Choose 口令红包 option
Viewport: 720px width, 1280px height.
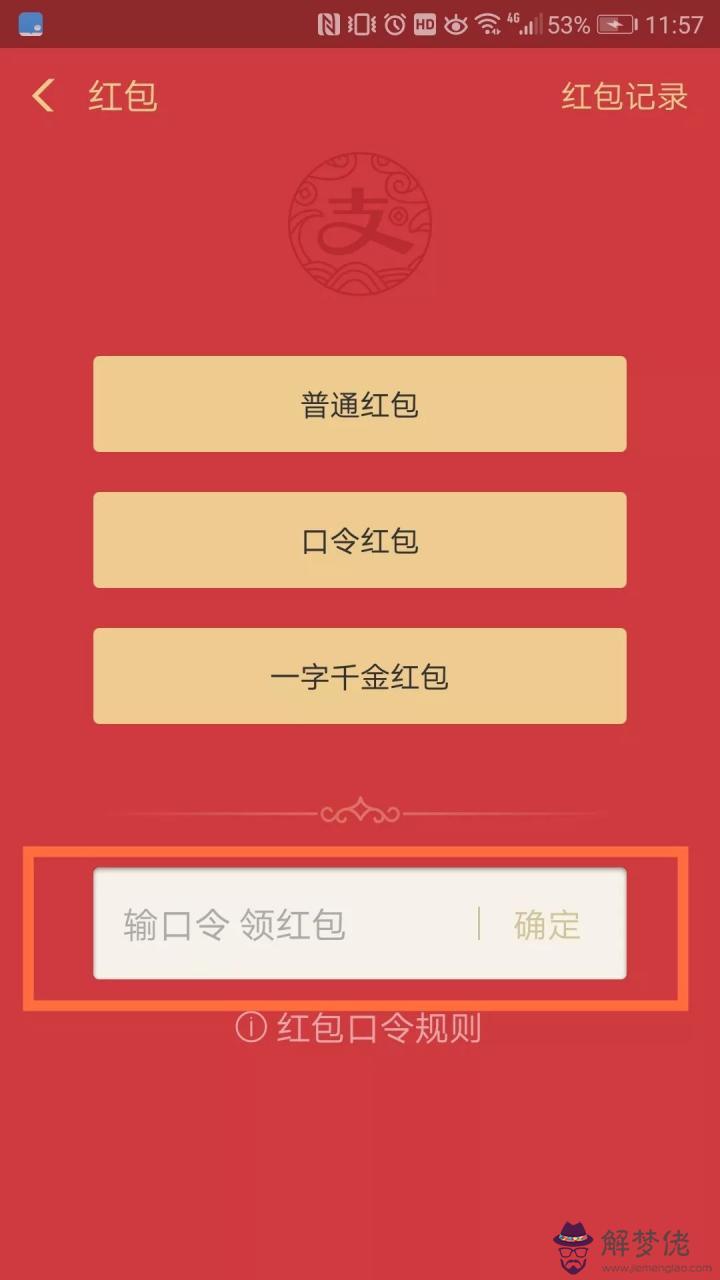point(360,540)
